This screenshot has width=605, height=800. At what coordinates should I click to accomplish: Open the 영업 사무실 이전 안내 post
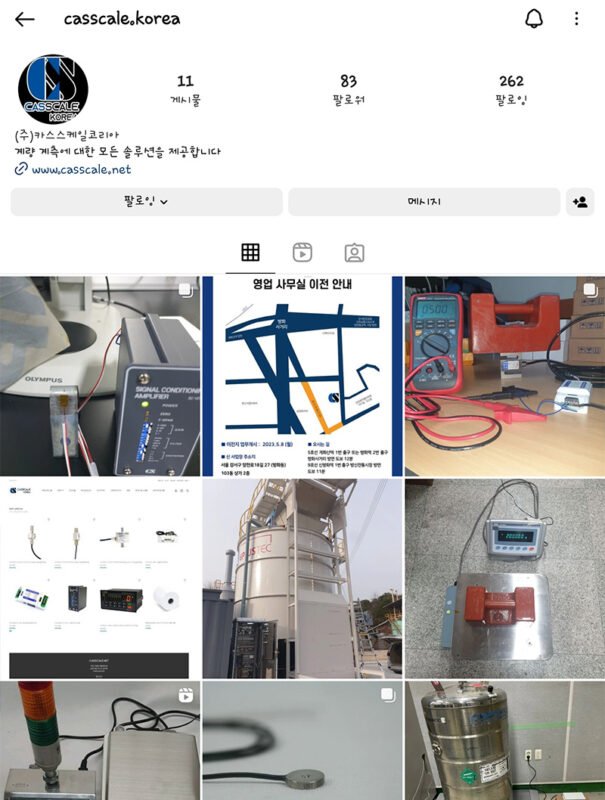(x=302, y=376)
